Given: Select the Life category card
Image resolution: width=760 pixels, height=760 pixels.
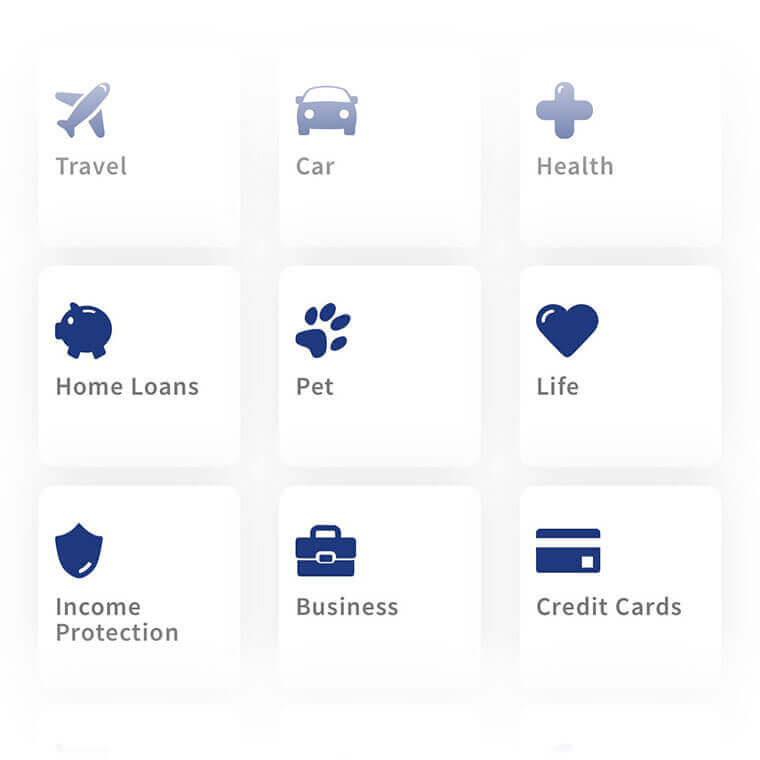Looking at the screenshot, I should click(620, 366).
